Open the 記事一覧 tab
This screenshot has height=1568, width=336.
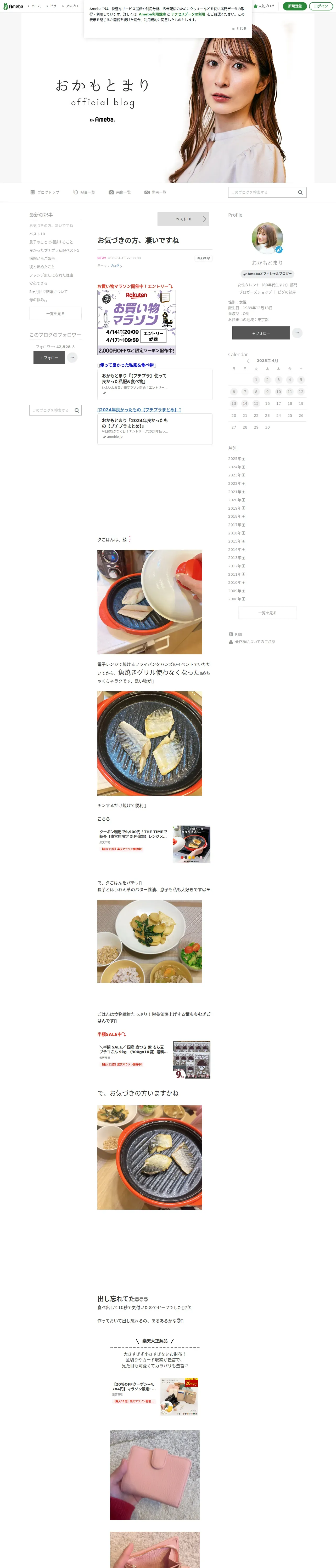(x=84, y=192)
